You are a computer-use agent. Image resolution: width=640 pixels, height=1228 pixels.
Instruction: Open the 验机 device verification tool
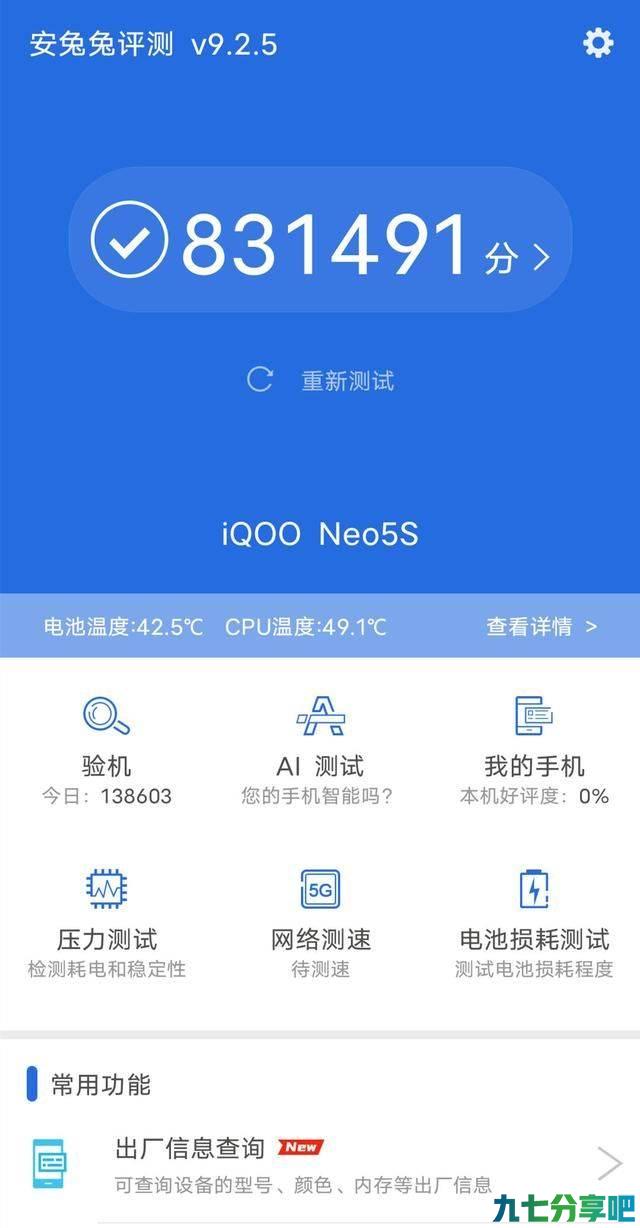(106, 751)
